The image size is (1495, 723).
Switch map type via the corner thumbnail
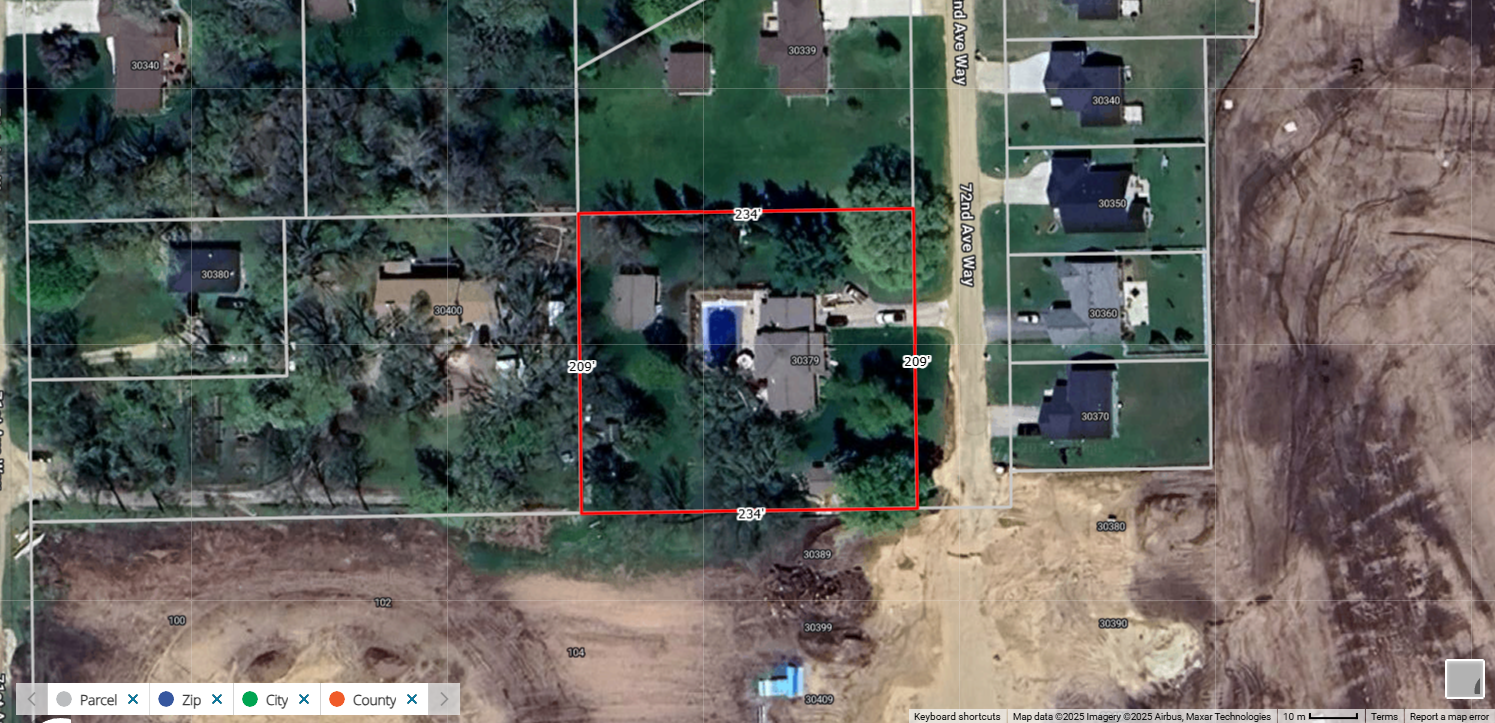click(x=1464, y=679)
